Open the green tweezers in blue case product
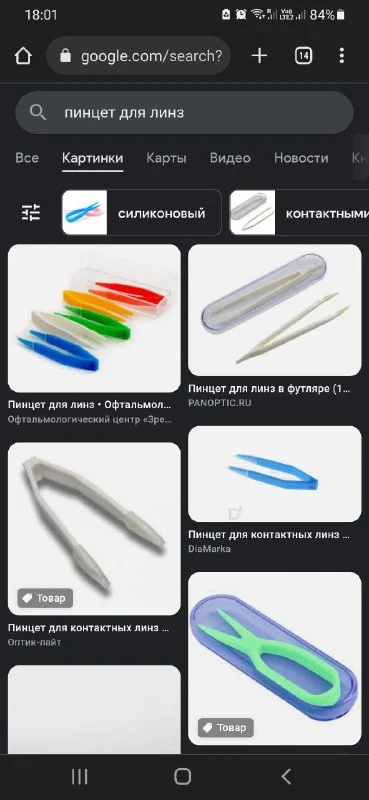This screenshot has width=369, height=800. [x=275, y=658]
